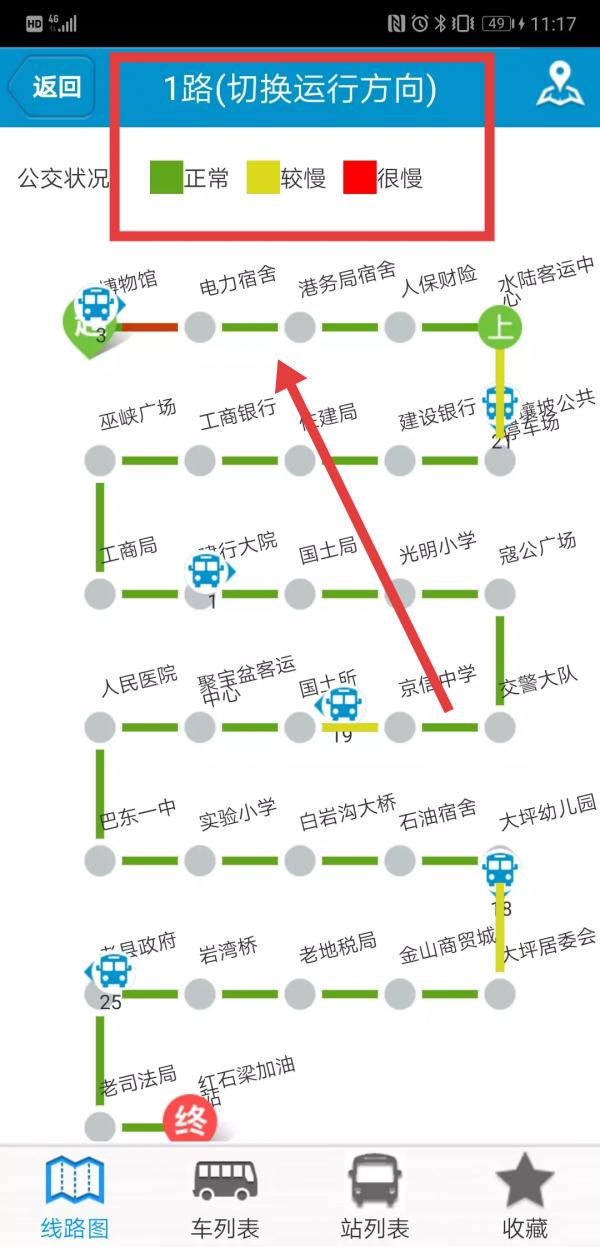Switch to the 站列表 tab
Screen dimensions: 600x1247
(x=375, y=1197)
